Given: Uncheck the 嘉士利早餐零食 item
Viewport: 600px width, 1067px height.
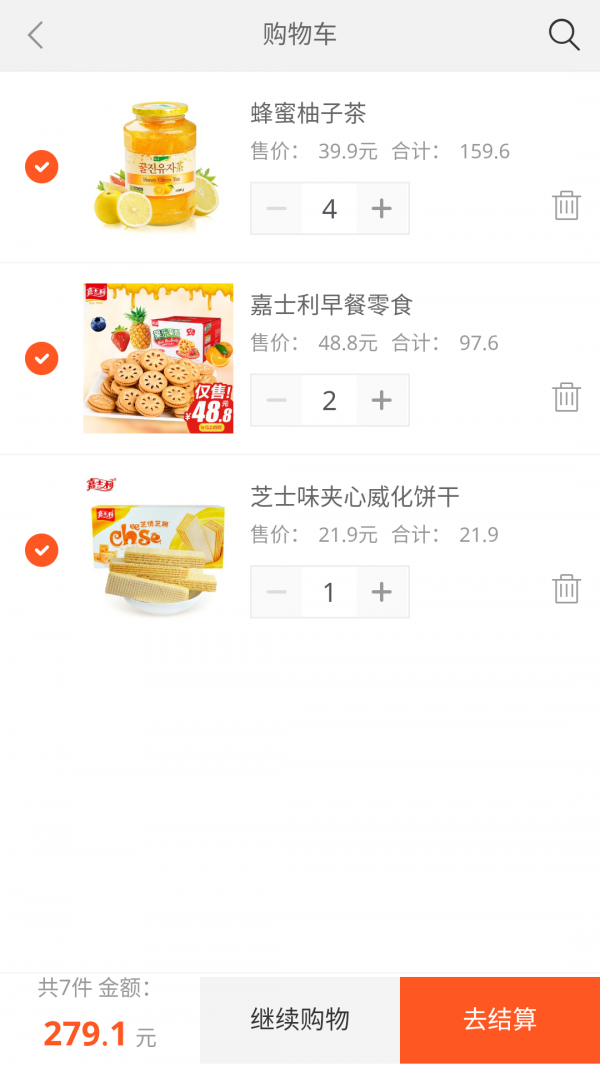Looking at the screenshot, I should click(42, 358).
